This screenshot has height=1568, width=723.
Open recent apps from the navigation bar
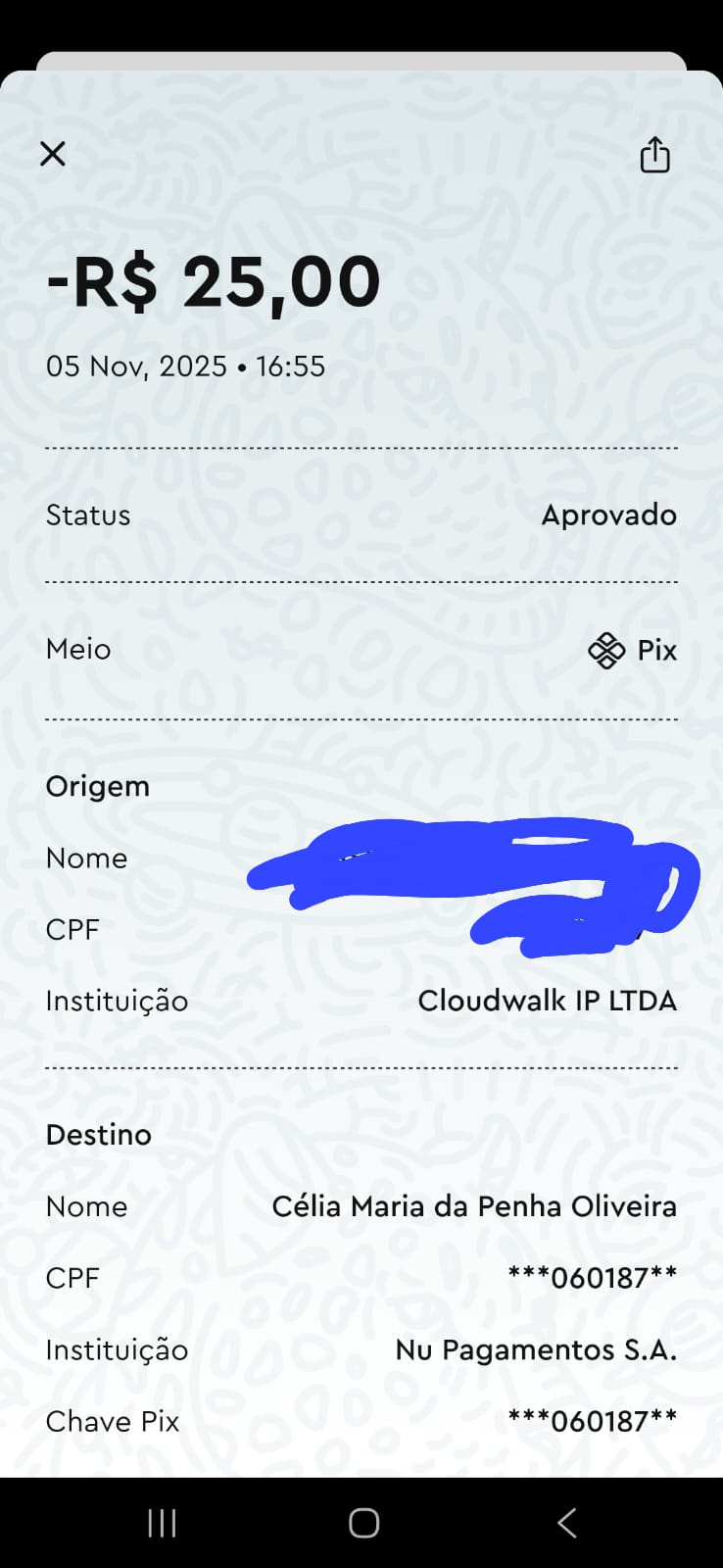pos(162,1522)
